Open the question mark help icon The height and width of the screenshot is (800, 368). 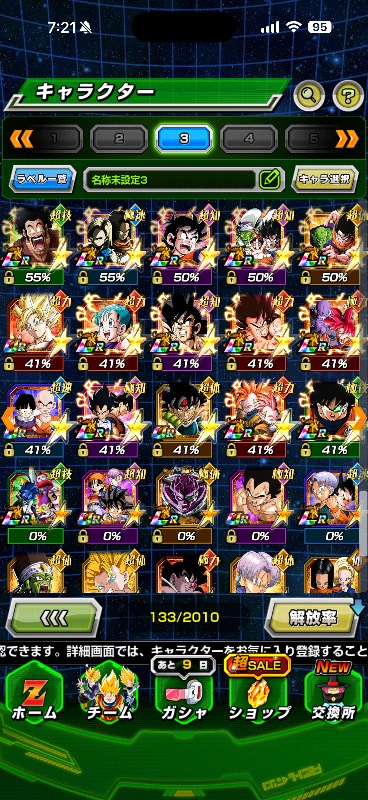click(348, 94)
